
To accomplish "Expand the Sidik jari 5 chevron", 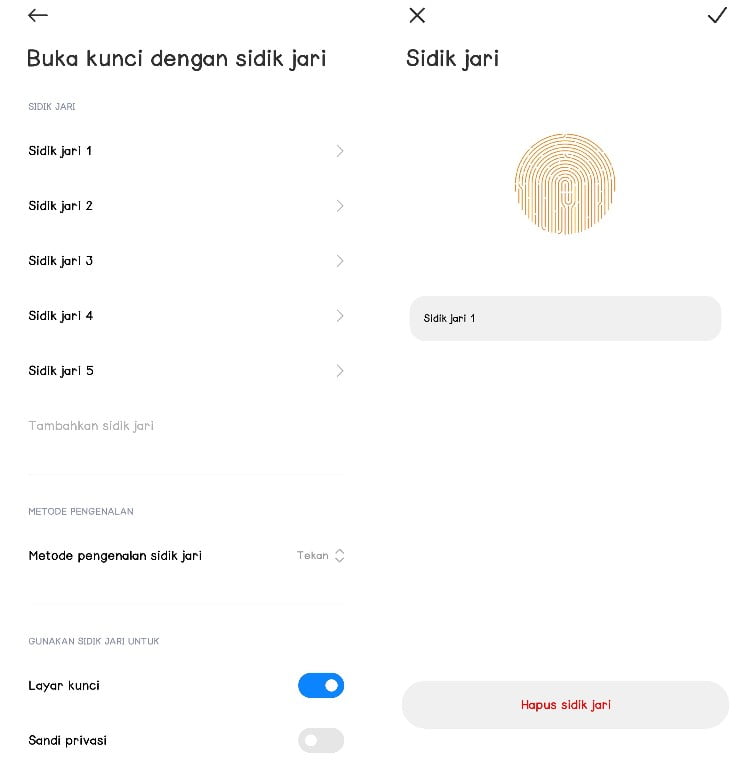I will tap(339, 370).
